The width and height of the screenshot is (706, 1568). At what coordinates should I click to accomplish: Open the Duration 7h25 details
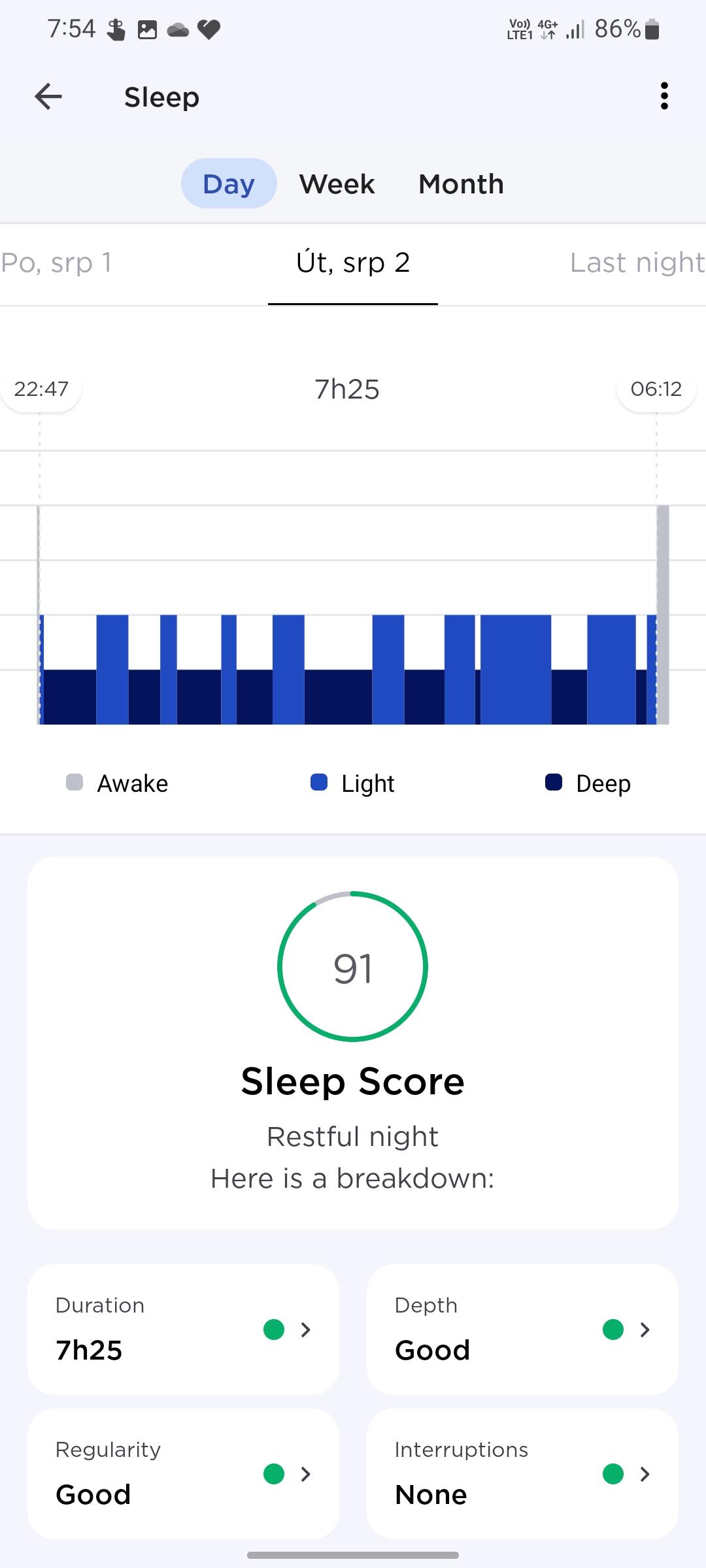[x=183, y=1329]
